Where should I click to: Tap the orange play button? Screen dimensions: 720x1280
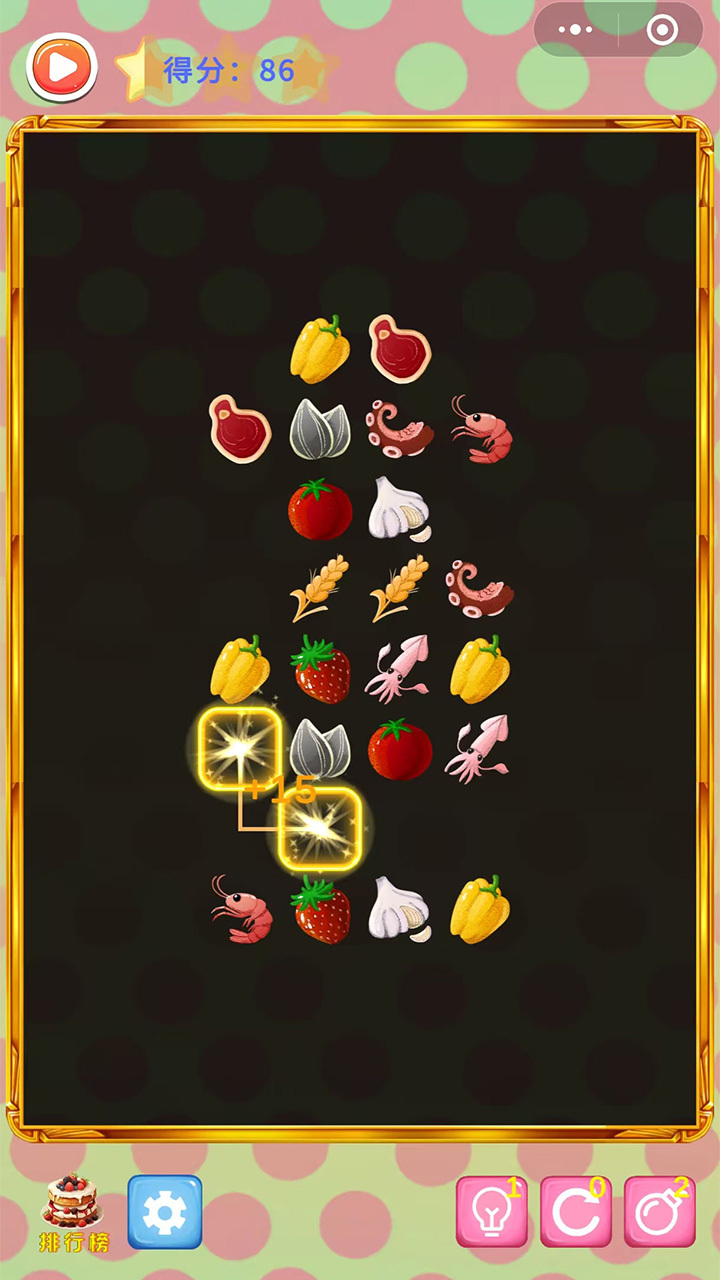click(x=61, y=67)
